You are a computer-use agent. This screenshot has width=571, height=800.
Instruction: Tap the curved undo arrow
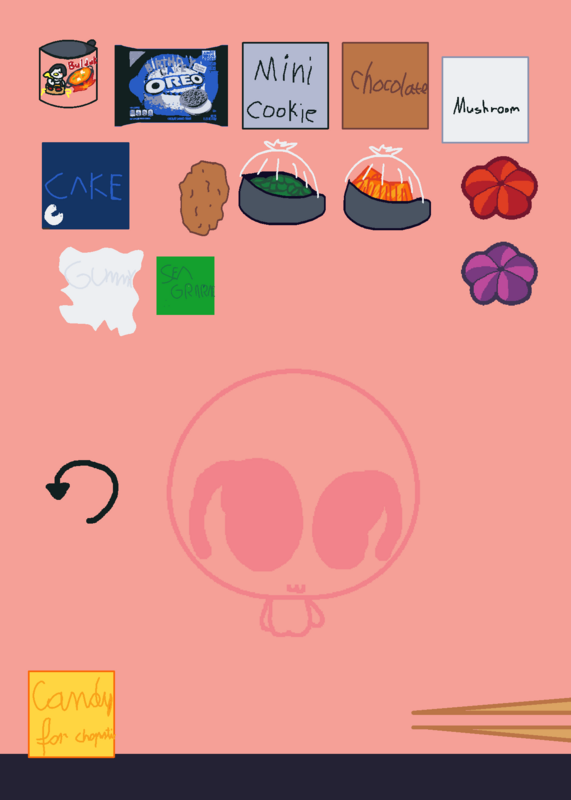pos(83,492)
